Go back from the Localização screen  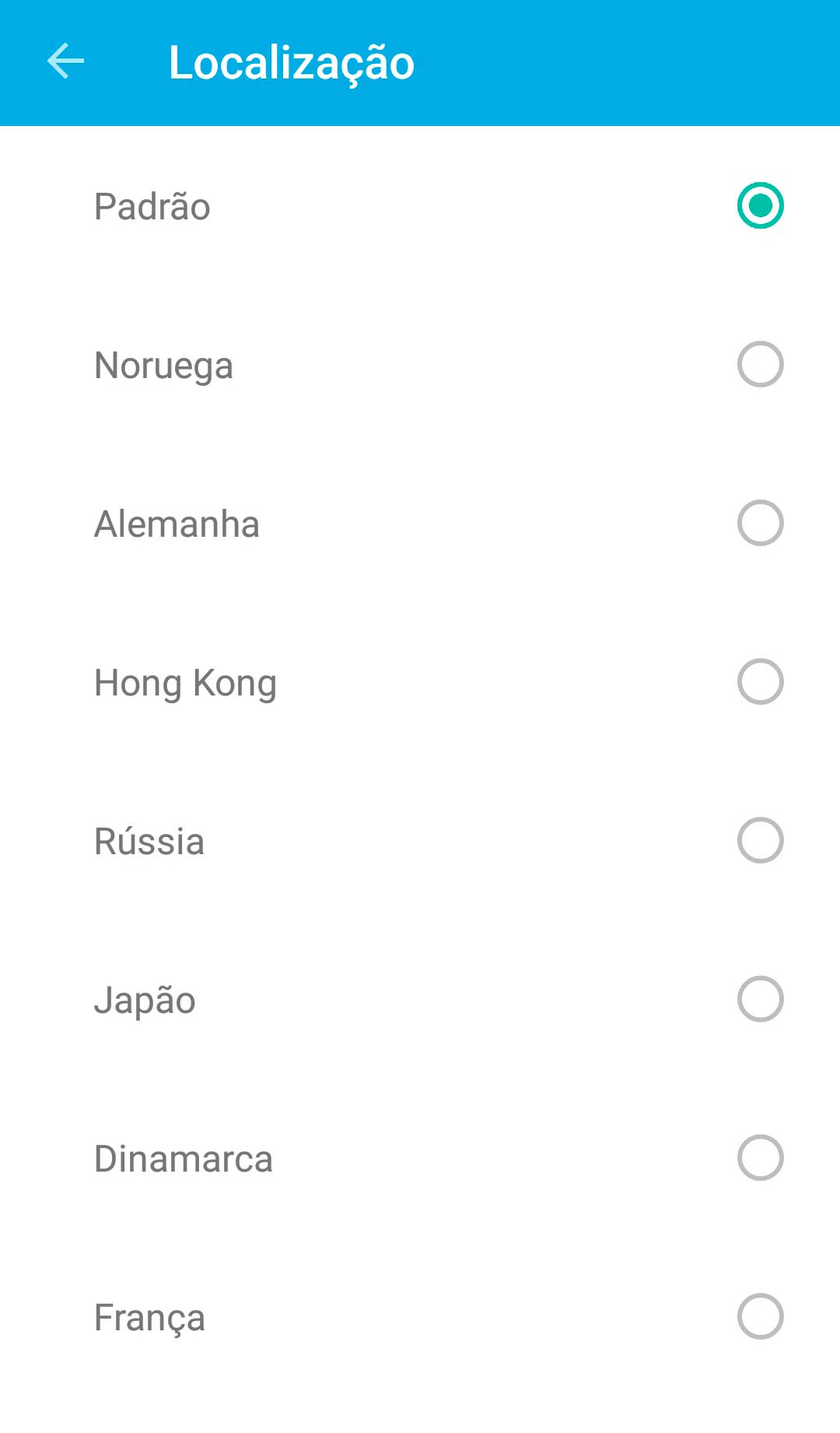65,61
